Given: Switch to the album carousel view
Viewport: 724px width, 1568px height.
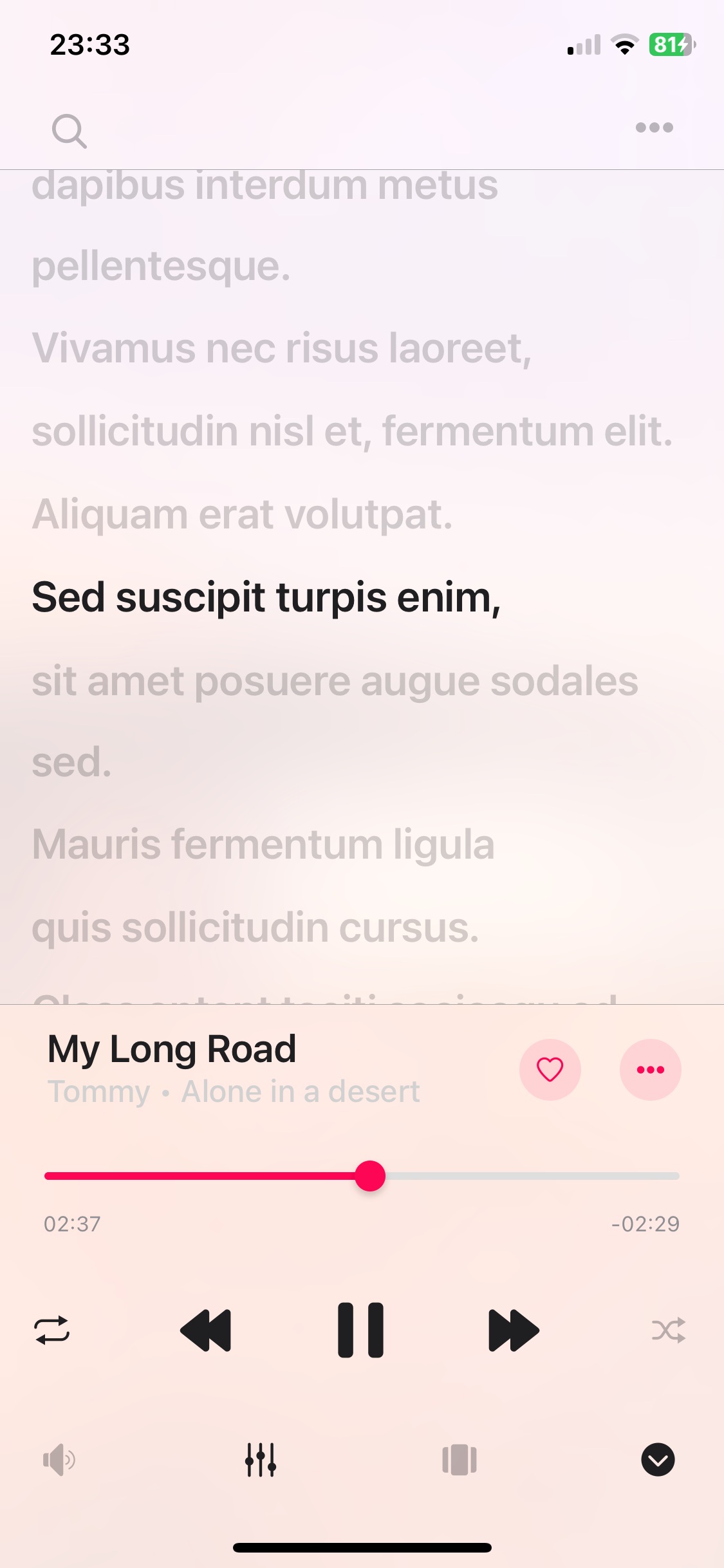Looking at the screenshot, I should click(x=459, y=1460).
